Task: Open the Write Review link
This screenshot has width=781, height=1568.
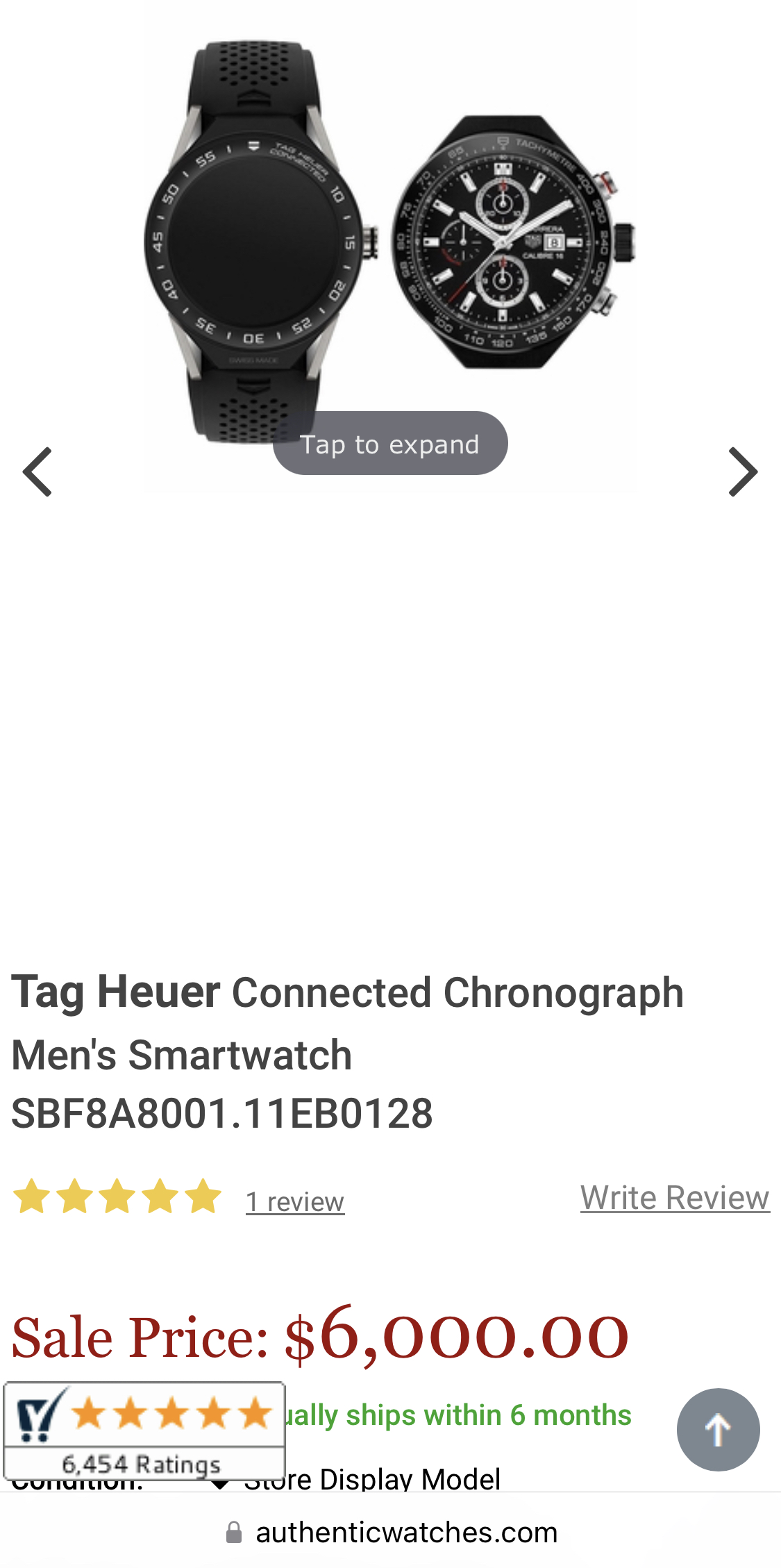Action: point(675,1198)
